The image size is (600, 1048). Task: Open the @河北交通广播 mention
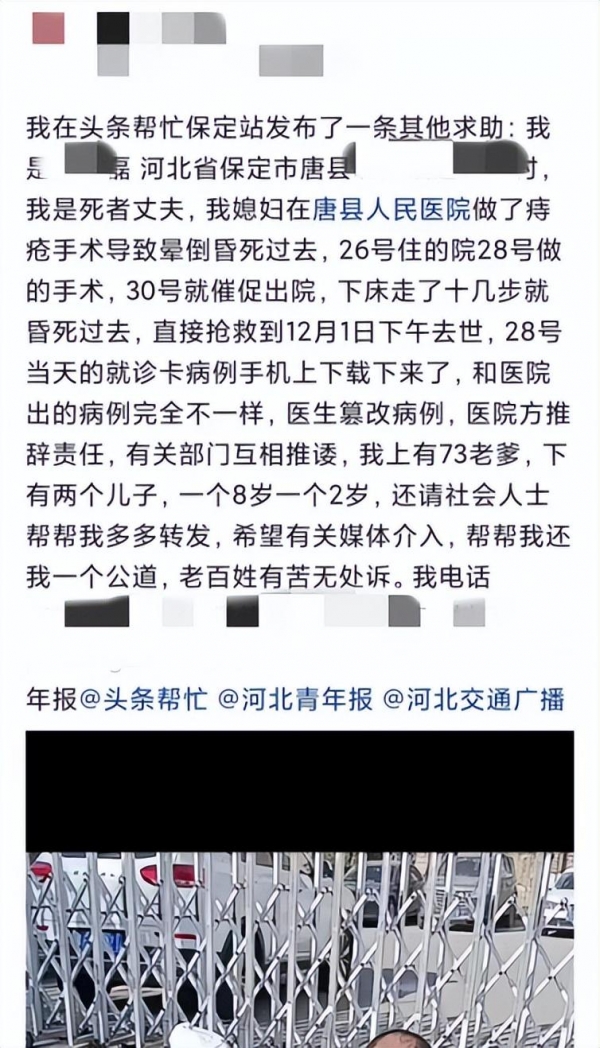tap(474, 699)
